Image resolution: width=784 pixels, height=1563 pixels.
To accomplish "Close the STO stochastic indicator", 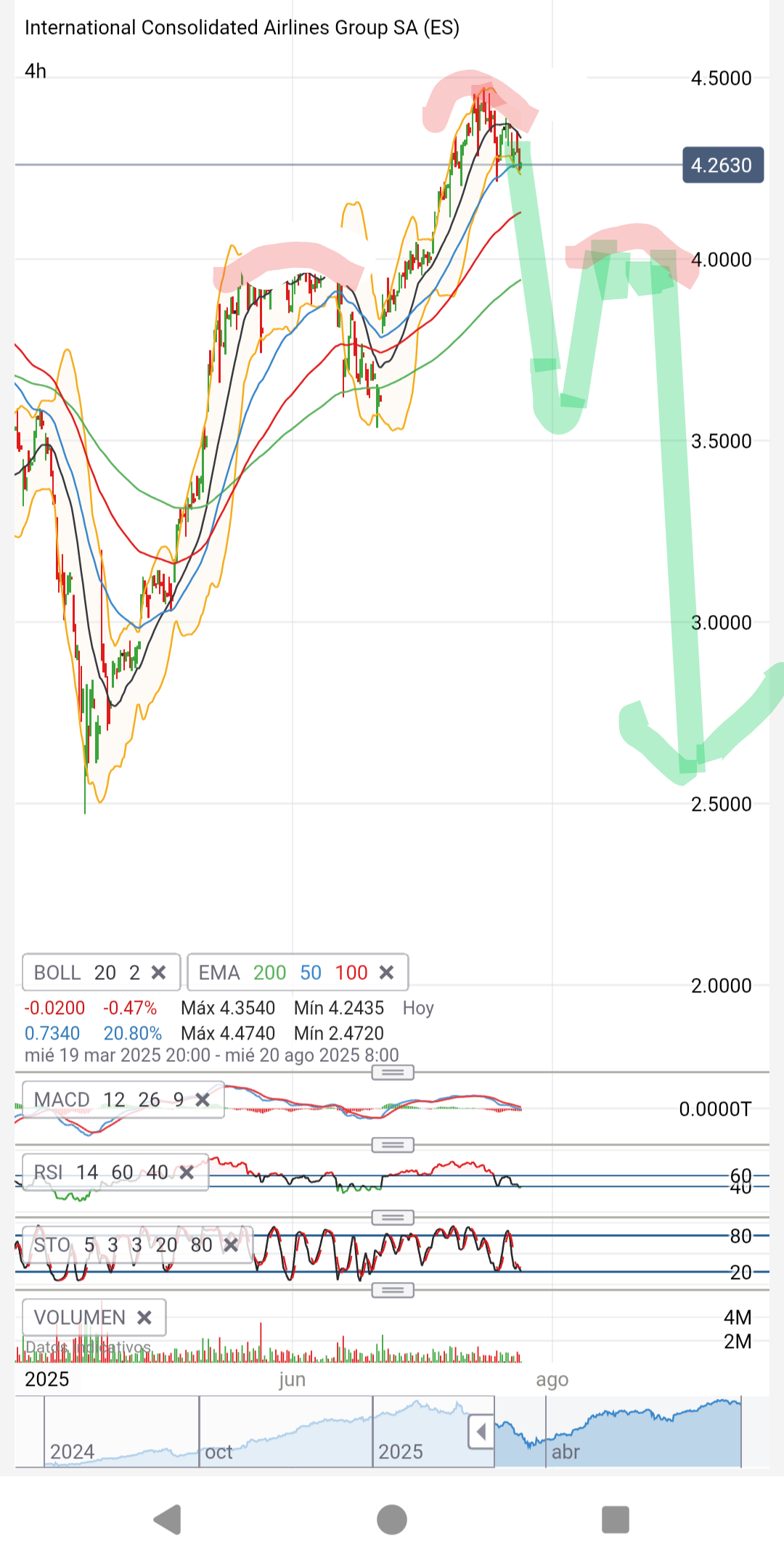I will 231,1245.
